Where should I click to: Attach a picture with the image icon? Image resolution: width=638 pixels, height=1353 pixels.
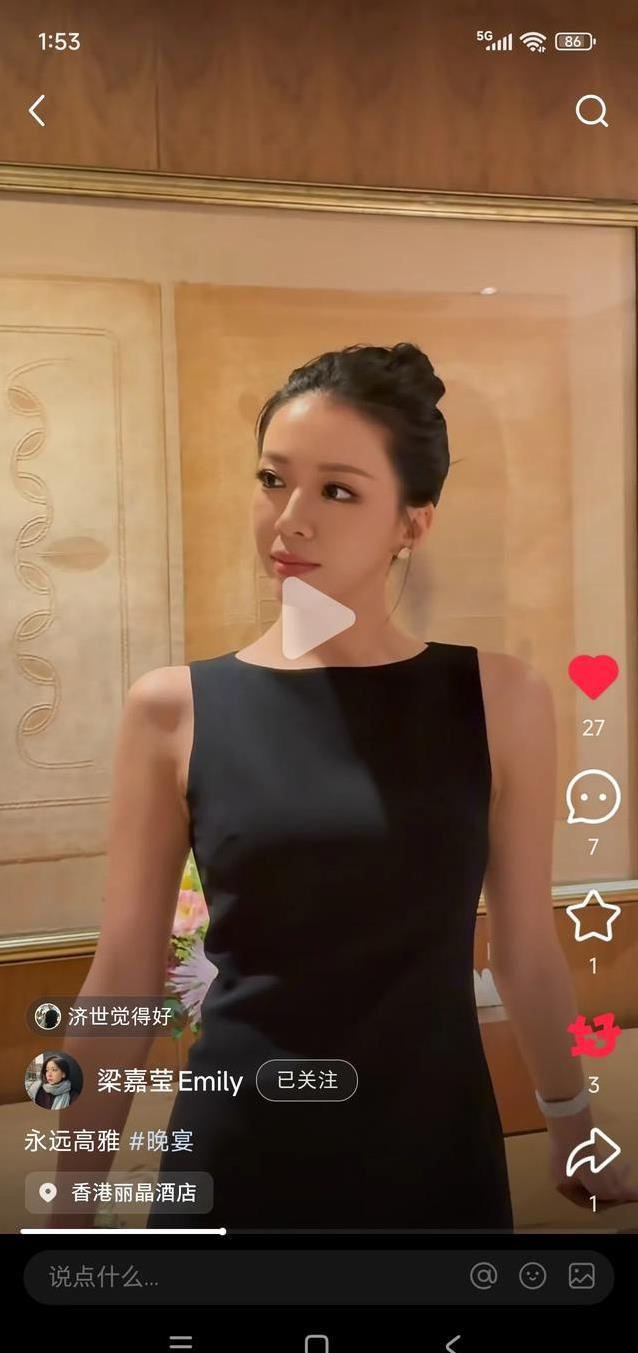(x=582, y=1276)
